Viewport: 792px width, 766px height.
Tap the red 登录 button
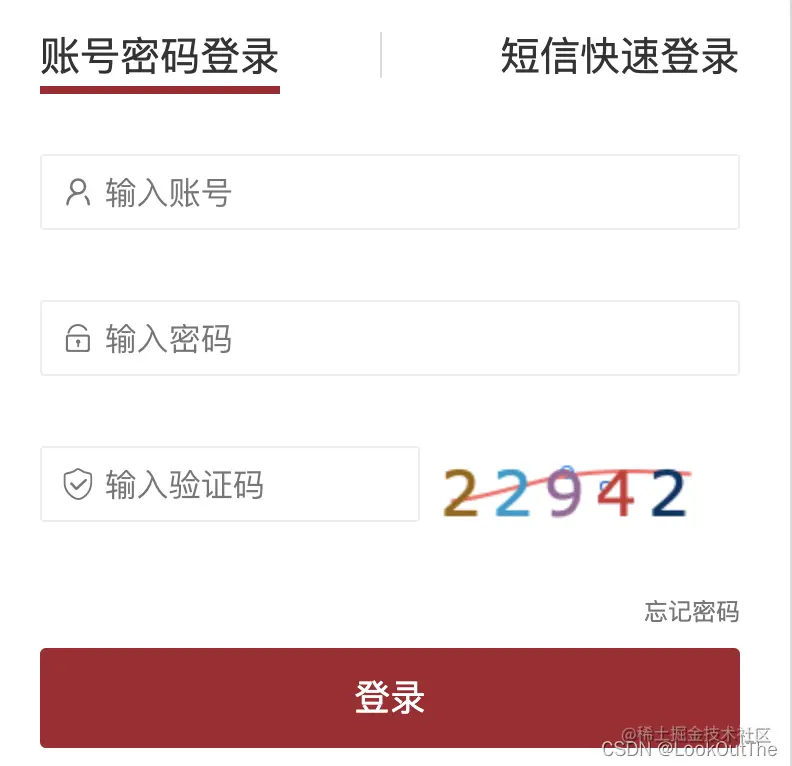tap(390, 697)
